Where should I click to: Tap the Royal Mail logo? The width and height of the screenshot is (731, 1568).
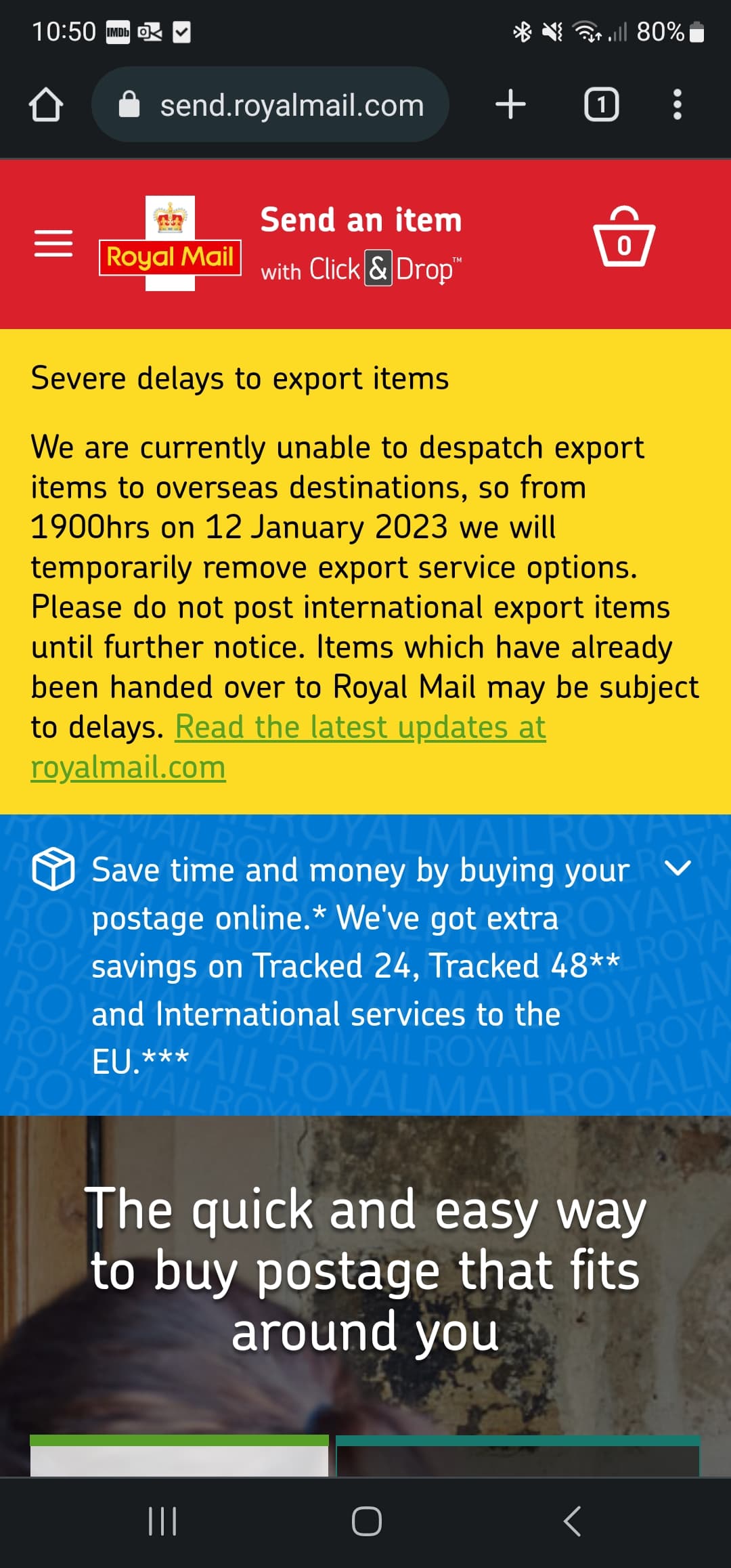coord(170,244)
